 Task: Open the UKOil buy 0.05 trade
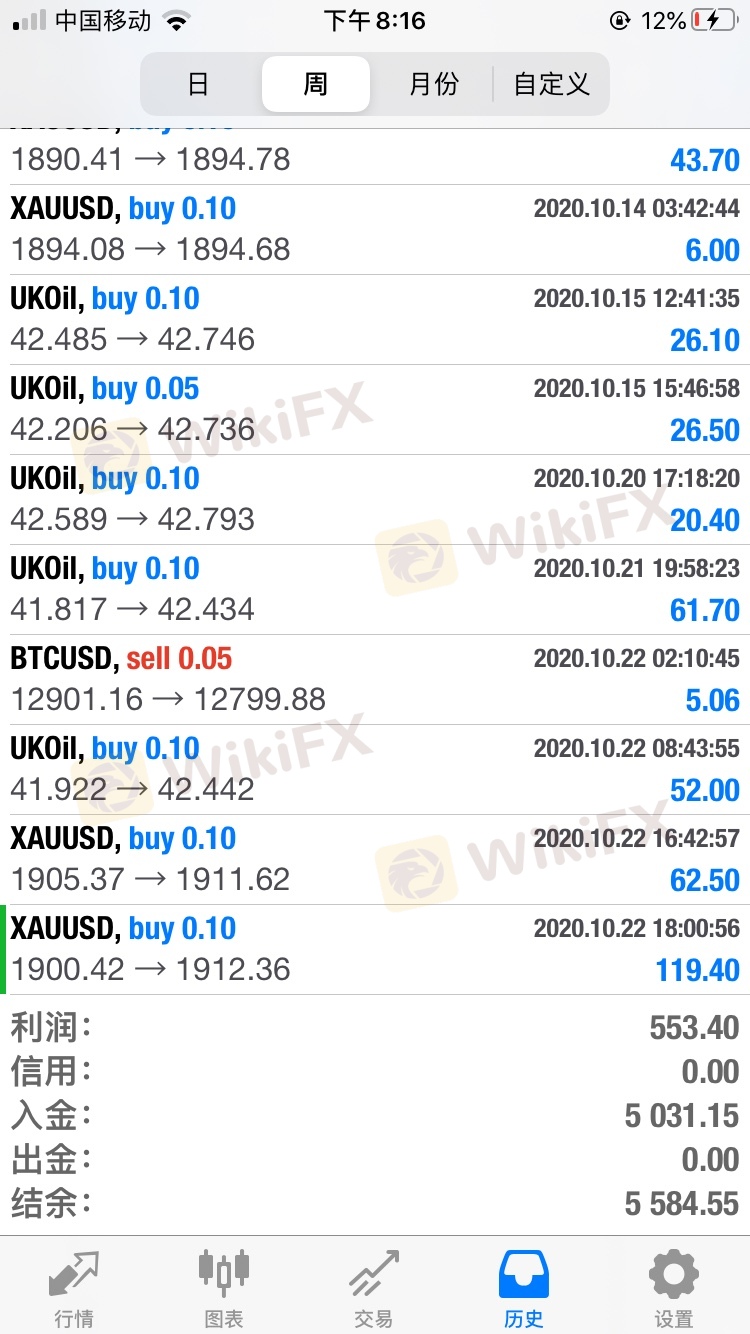375,409
